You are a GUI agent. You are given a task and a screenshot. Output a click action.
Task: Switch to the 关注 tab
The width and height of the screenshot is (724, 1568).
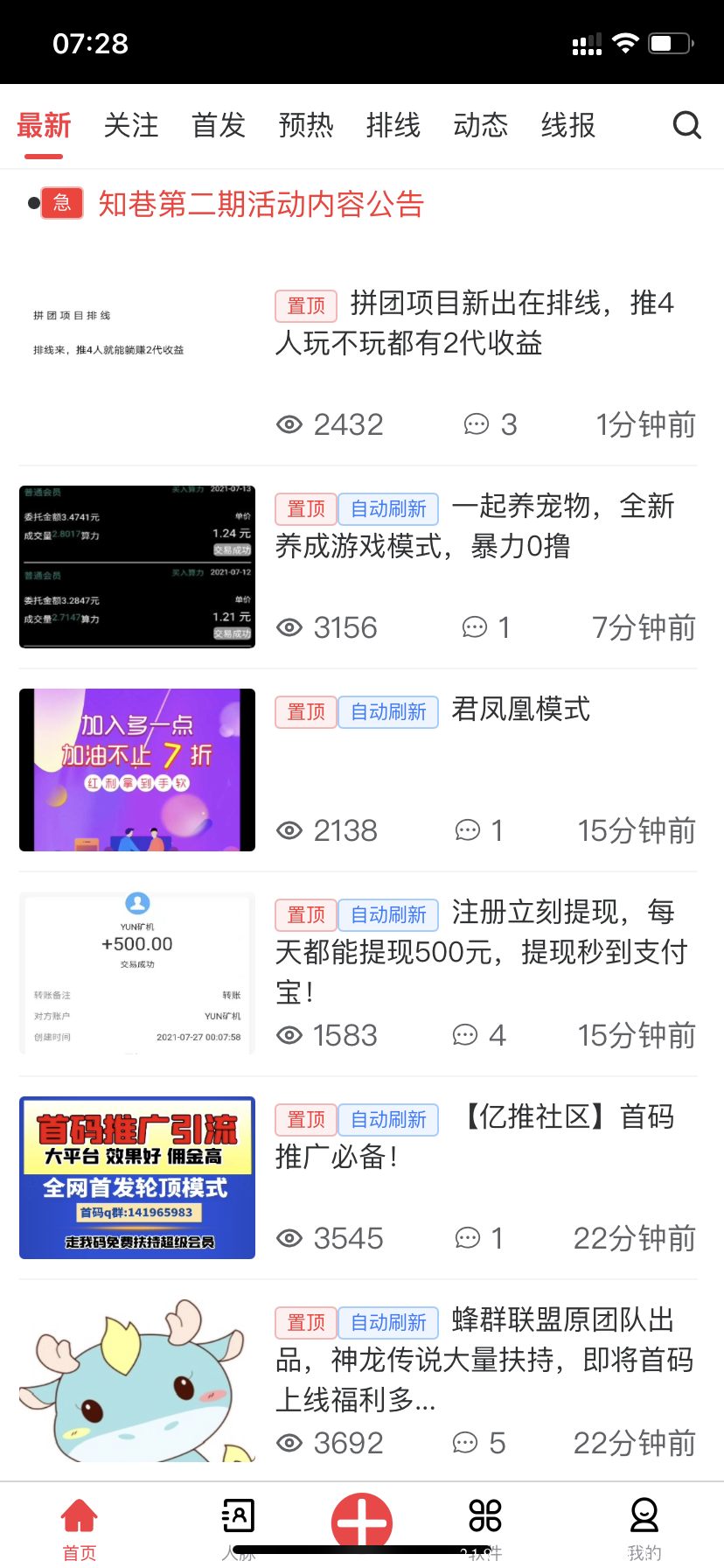coord(131,125)
